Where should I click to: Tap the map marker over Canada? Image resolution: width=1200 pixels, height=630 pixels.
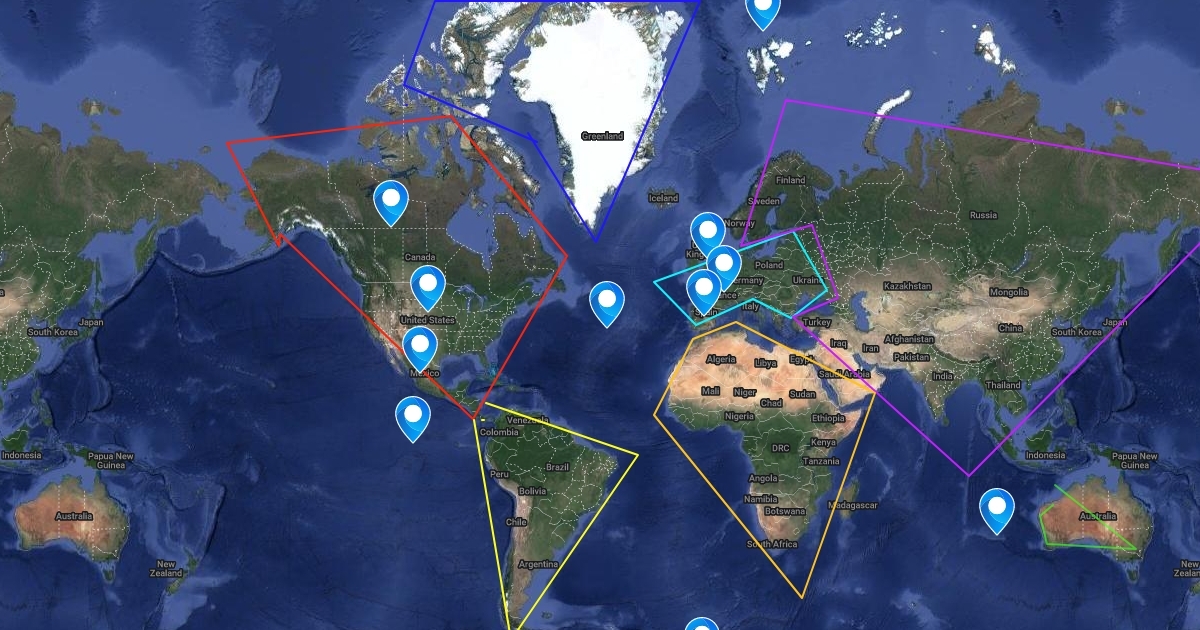[391, 203]
